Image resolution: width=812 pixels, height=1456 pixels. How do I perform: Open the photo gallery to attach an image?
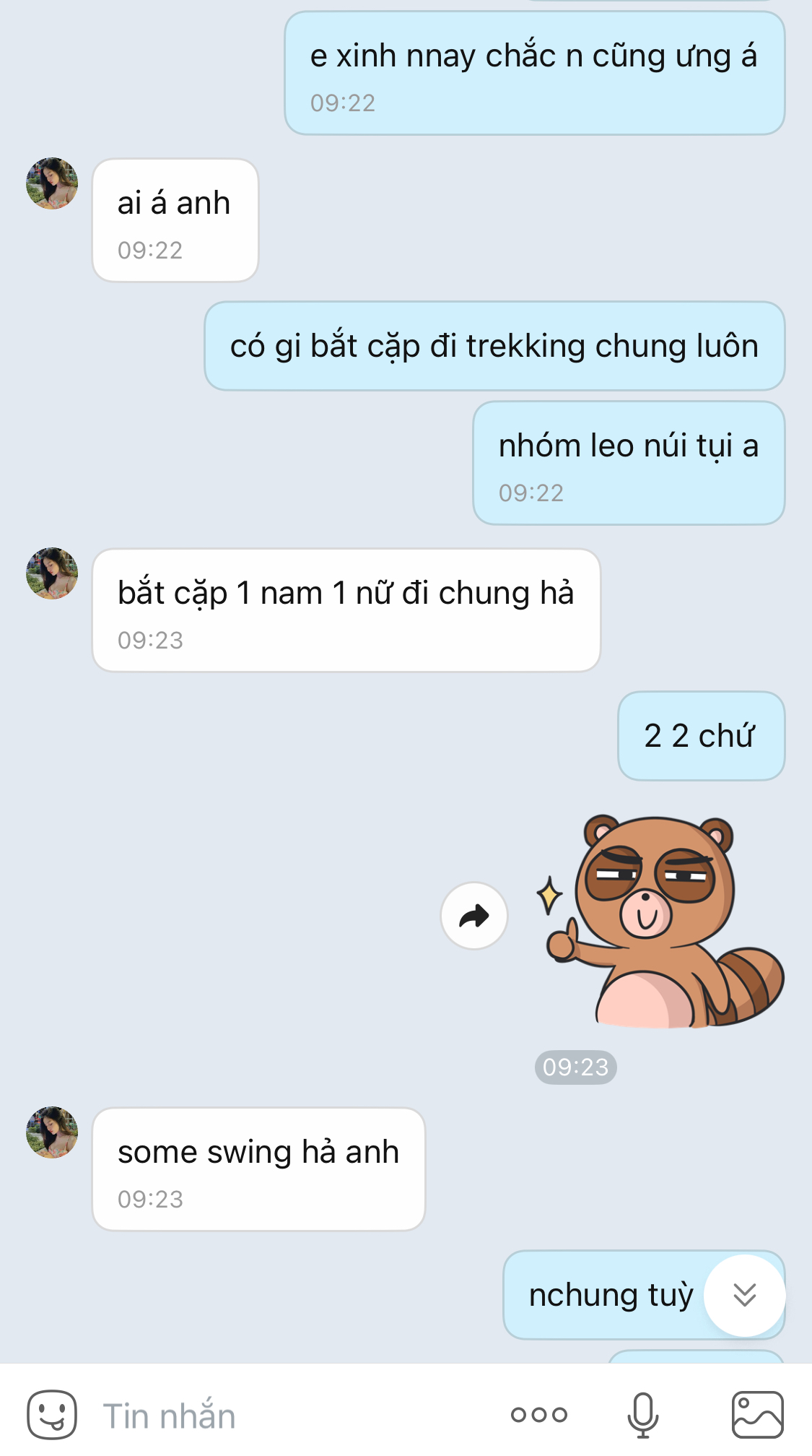[x=757, y=1415]
